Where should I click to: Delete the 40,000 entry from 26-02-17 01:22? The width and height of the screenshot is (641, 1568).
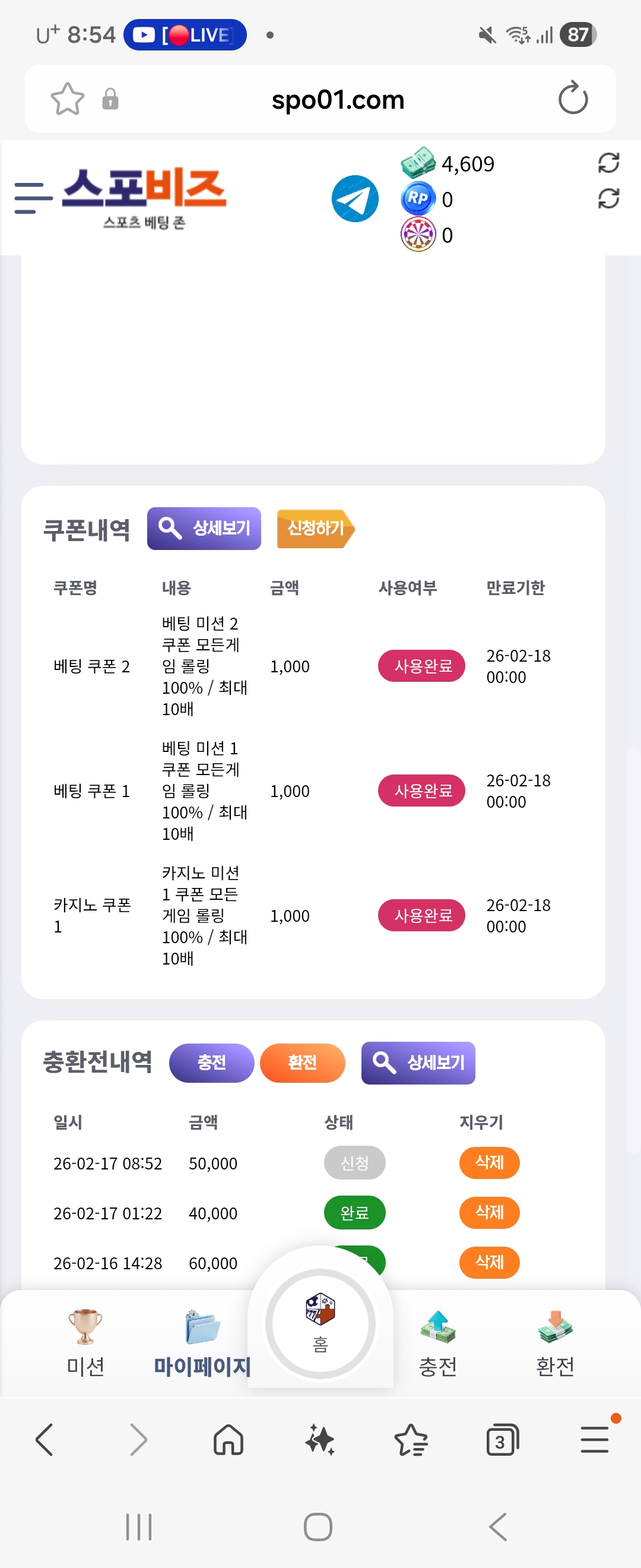tap(489, 1212)
